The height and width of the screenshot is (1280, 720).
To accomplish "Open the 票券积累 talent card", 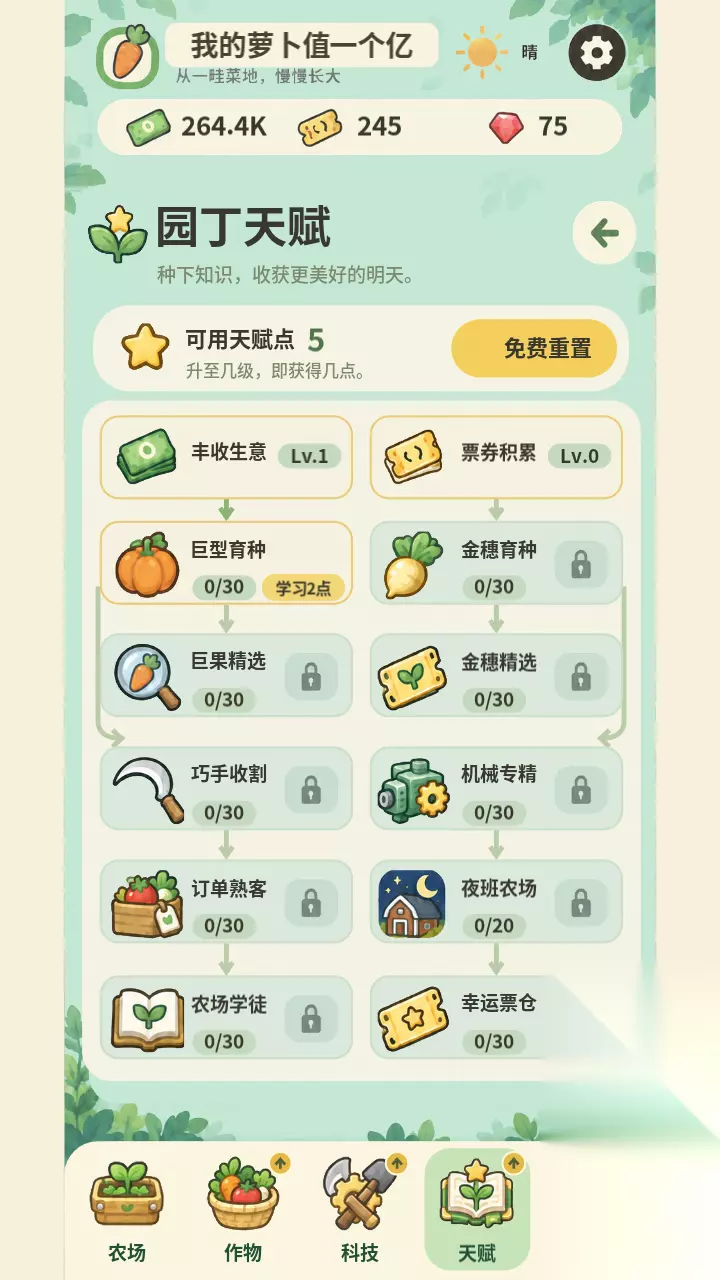I will pyautogui.click(x=496, y=457).
